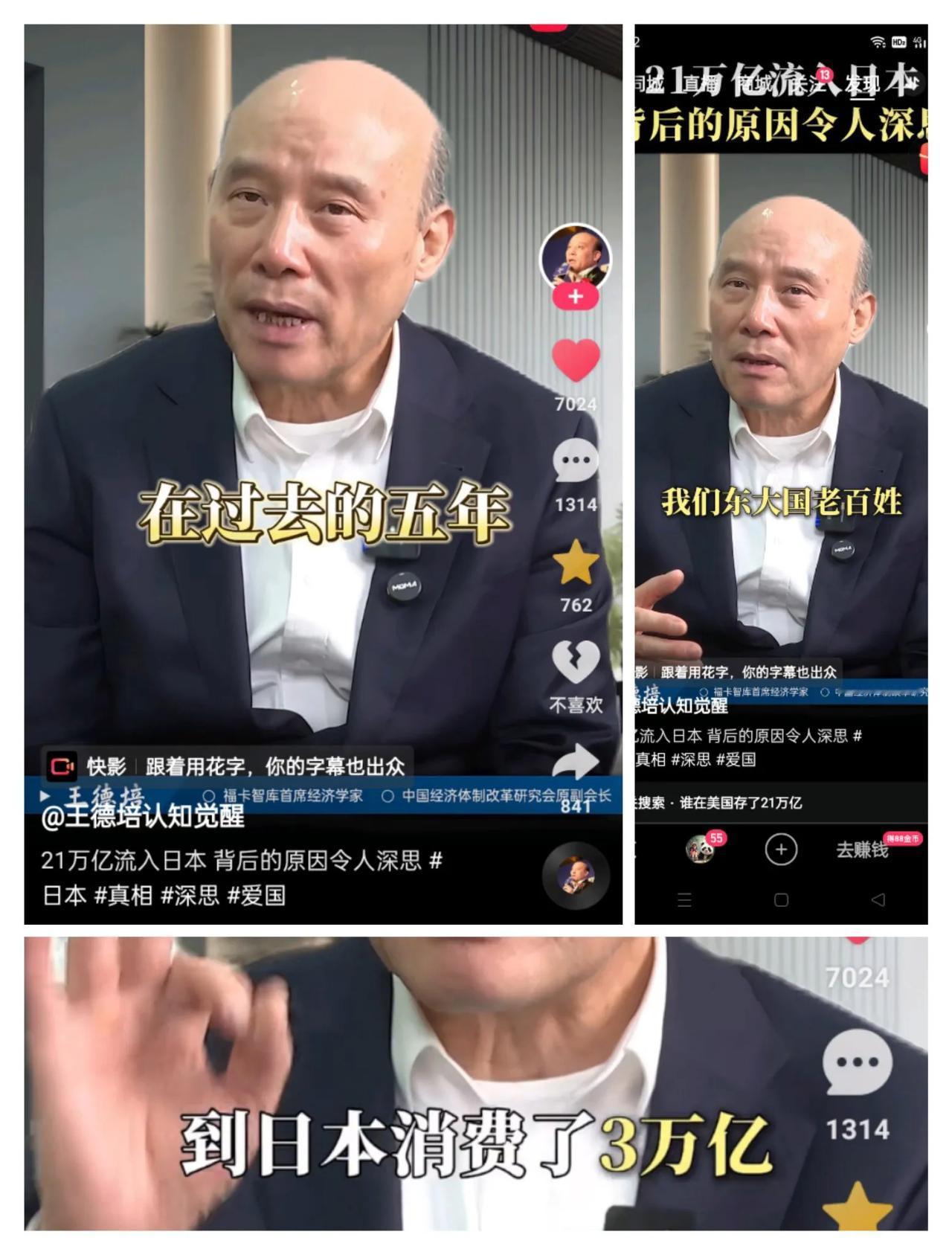Tap the Android back navigation arrow
The image size is (952, 1255).
[x=878, y=900]
